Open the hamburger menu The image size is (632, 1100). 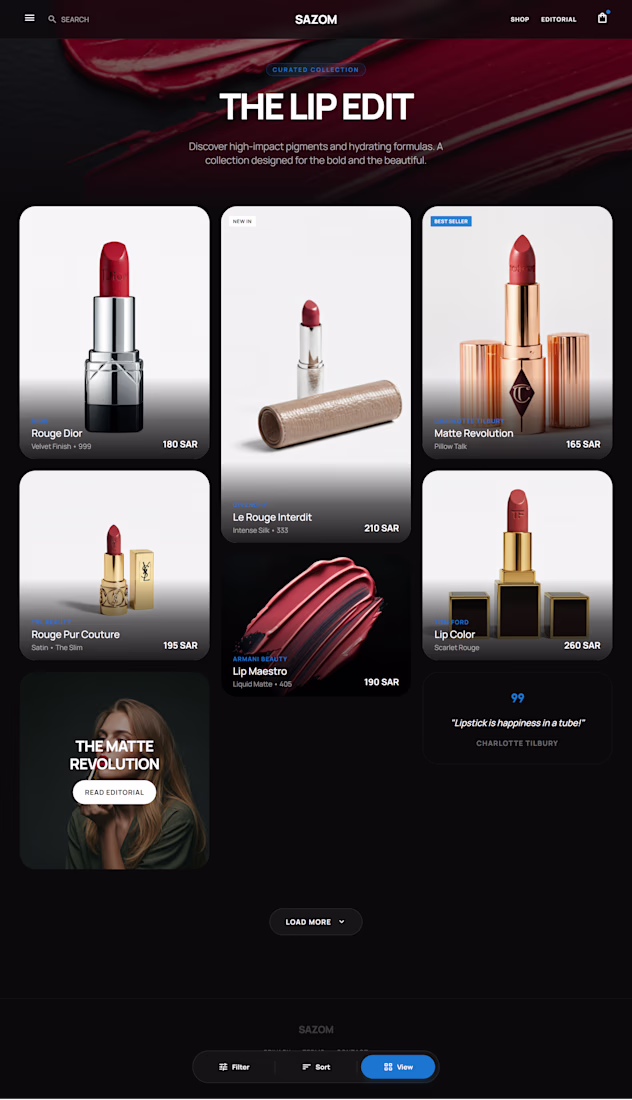click(x=29, y=18)
